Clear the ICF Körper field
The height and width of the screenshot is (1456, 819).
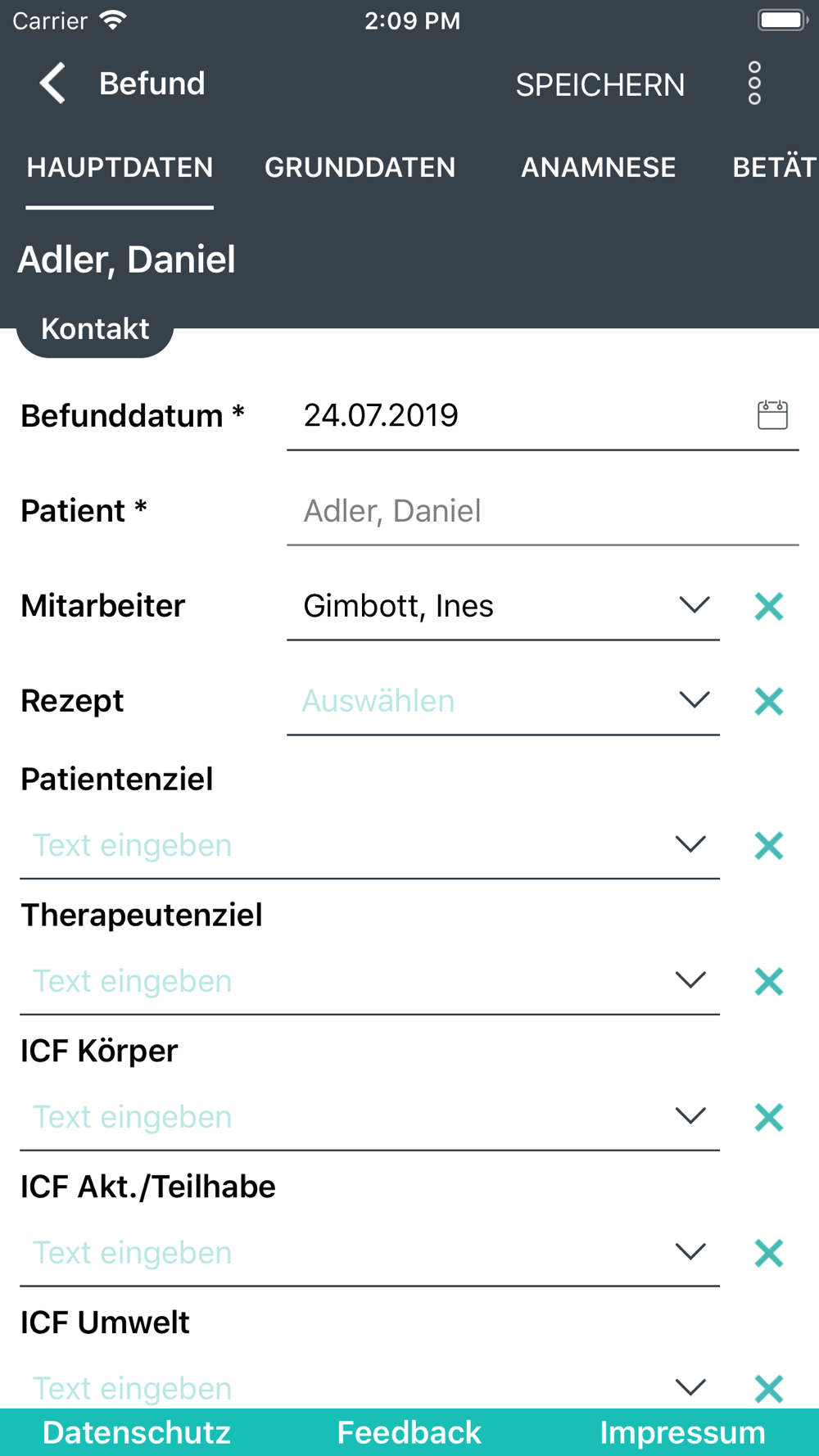tap(769, 1117)
